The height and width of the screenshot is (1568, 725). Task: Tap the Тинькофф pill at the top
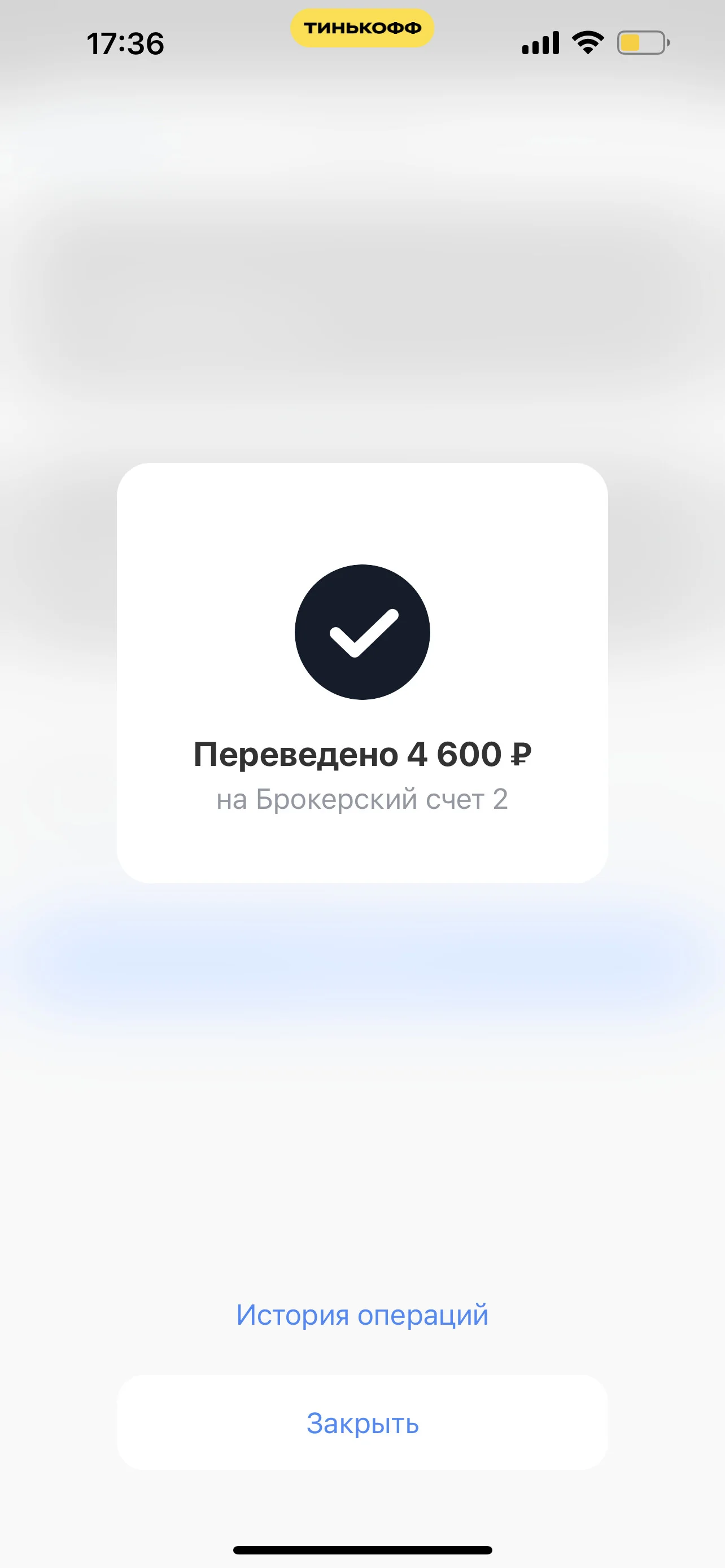click(362, 28)
